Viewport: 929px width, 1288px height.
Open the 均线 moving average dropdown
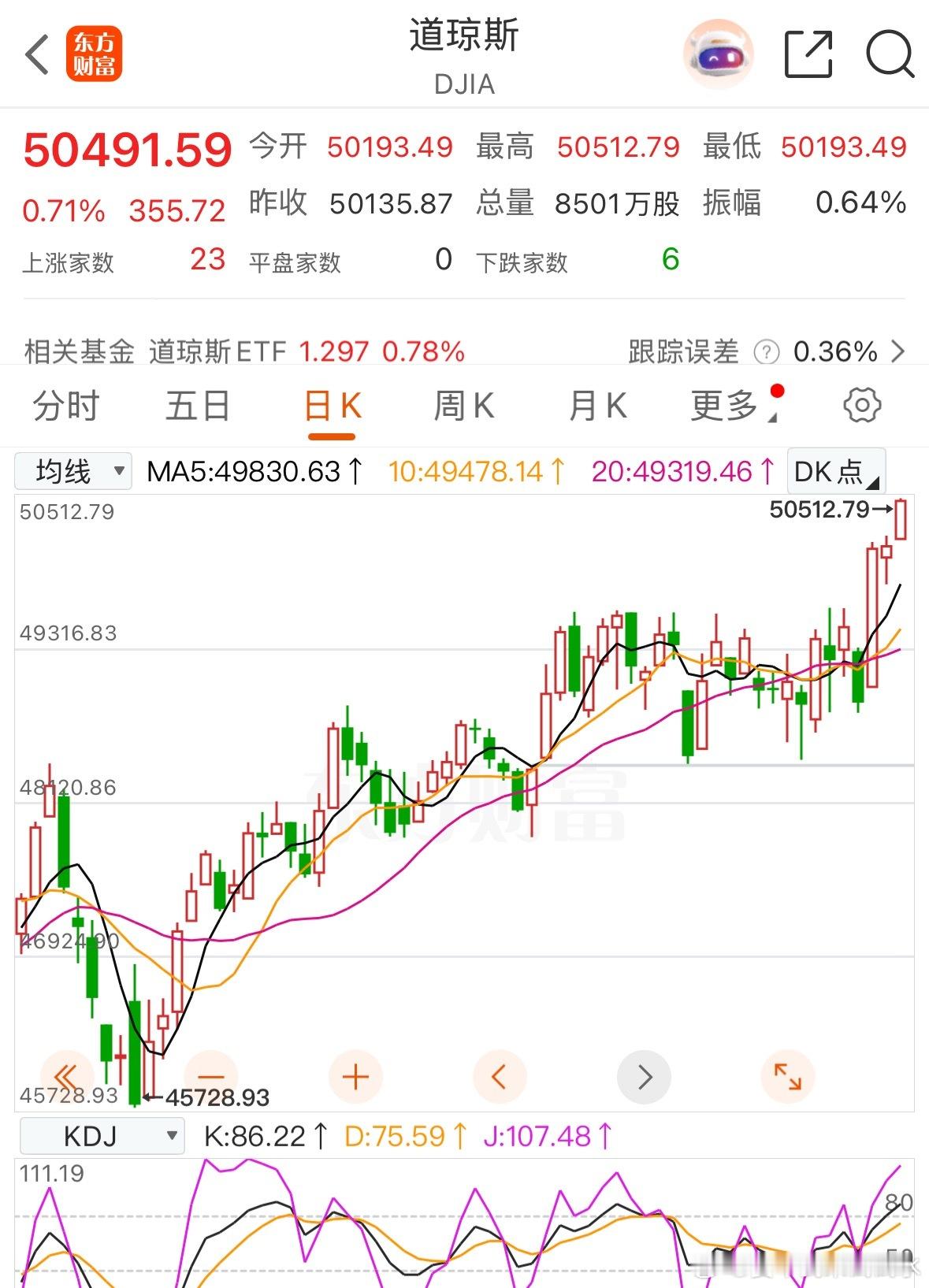72,470
